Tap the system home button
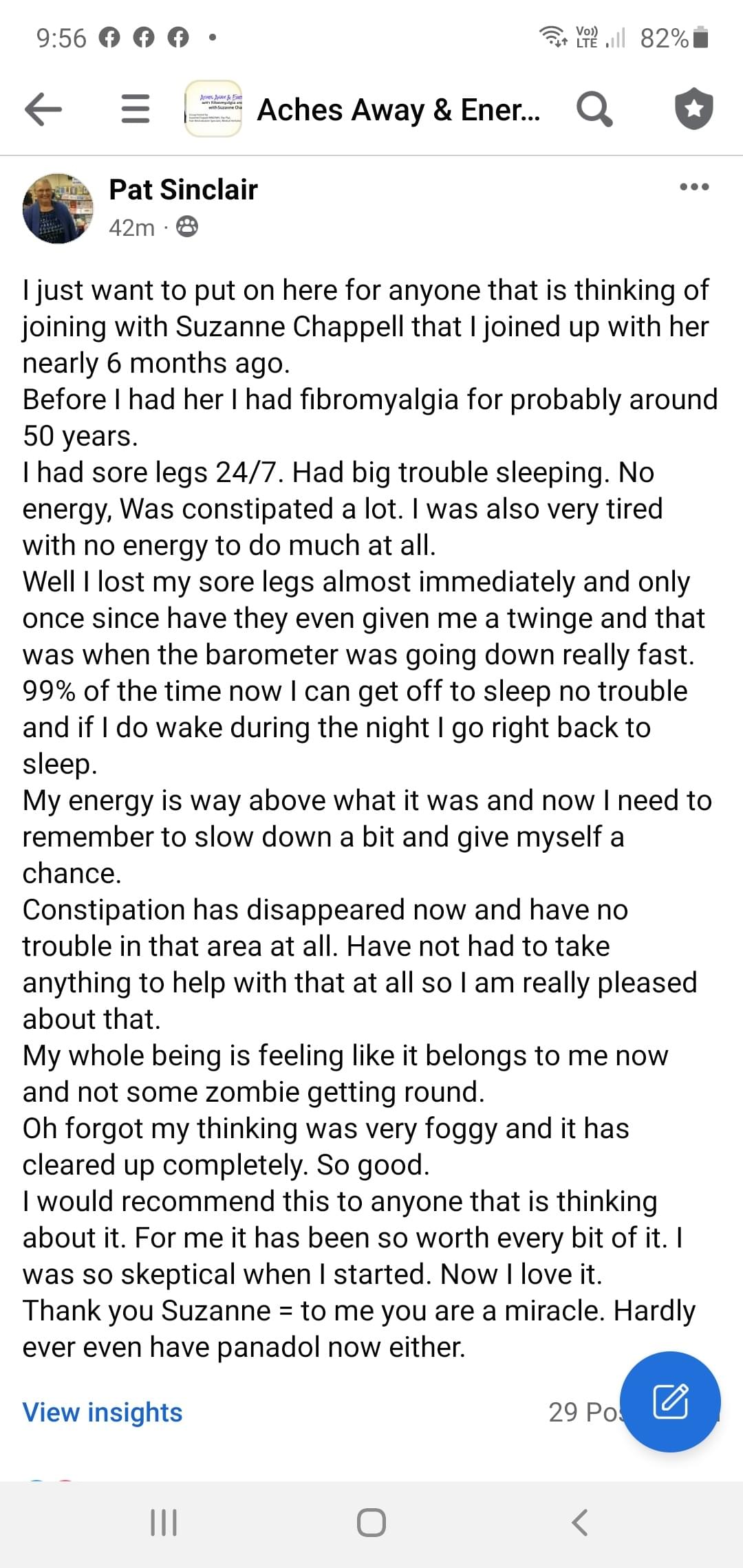The height and width of the screenshot is (1568, 743). pos(371,1522)
